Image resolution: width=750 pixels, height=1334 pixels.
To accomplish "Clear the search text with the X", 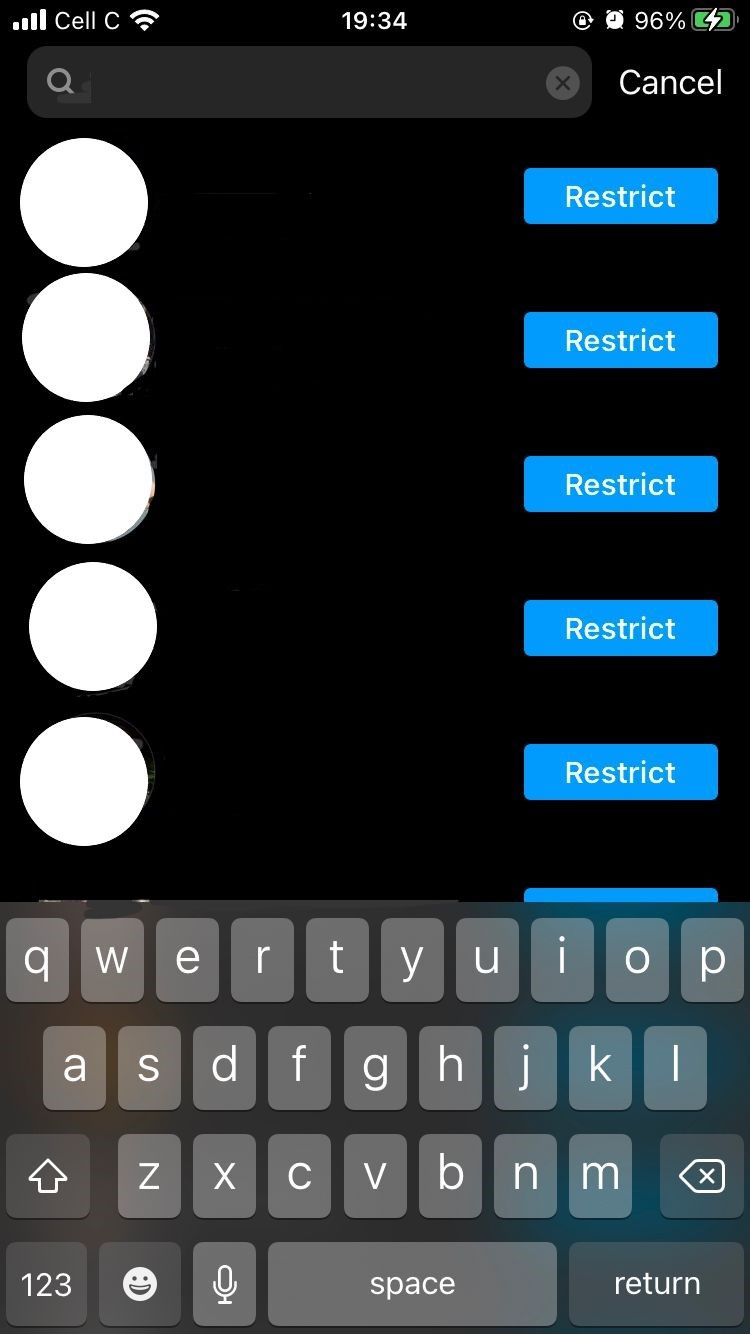I will (563, 83).
